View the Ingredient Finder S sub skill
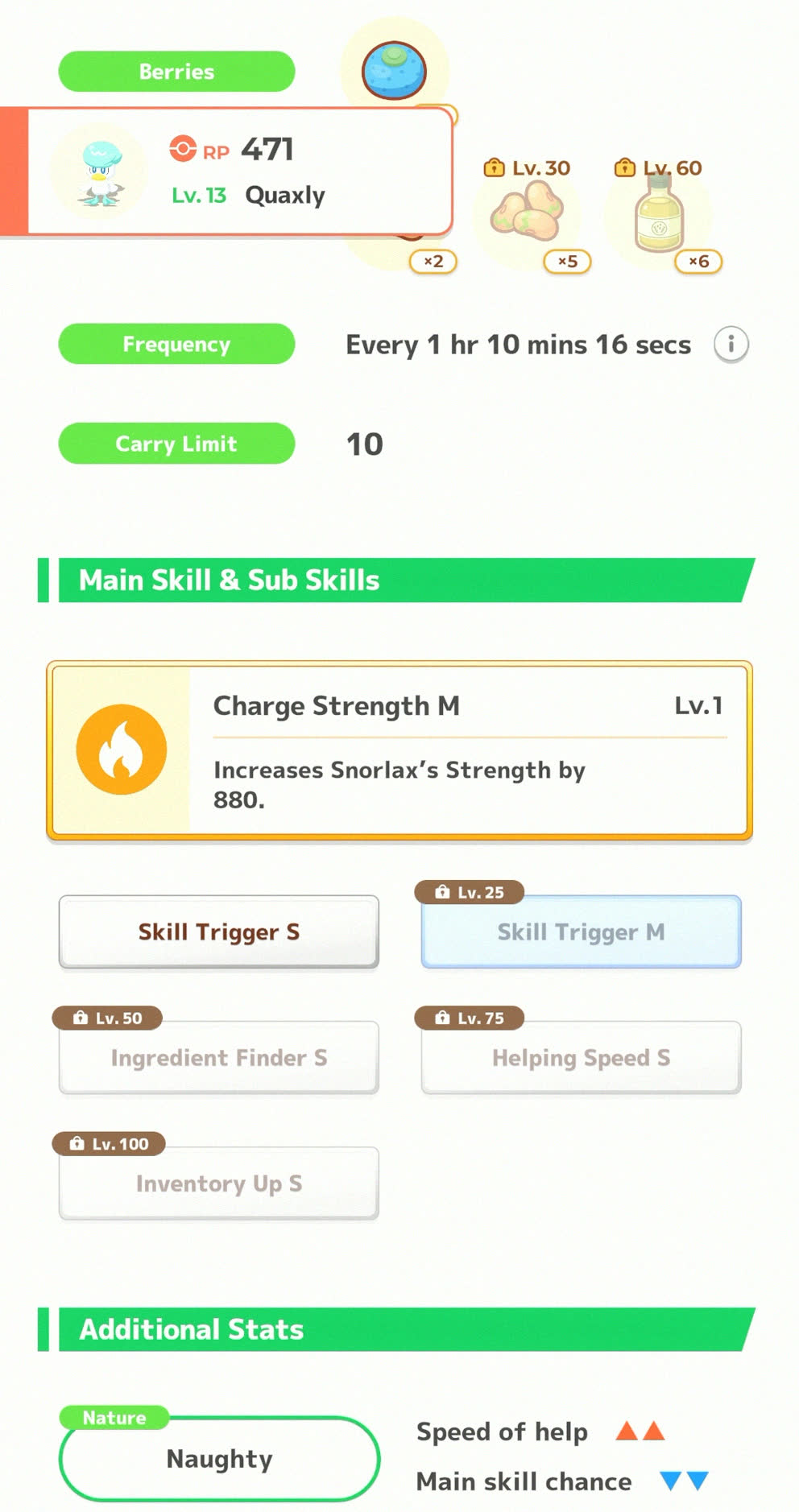The height and width of the screenshot is (1512, 799). 218,1057
